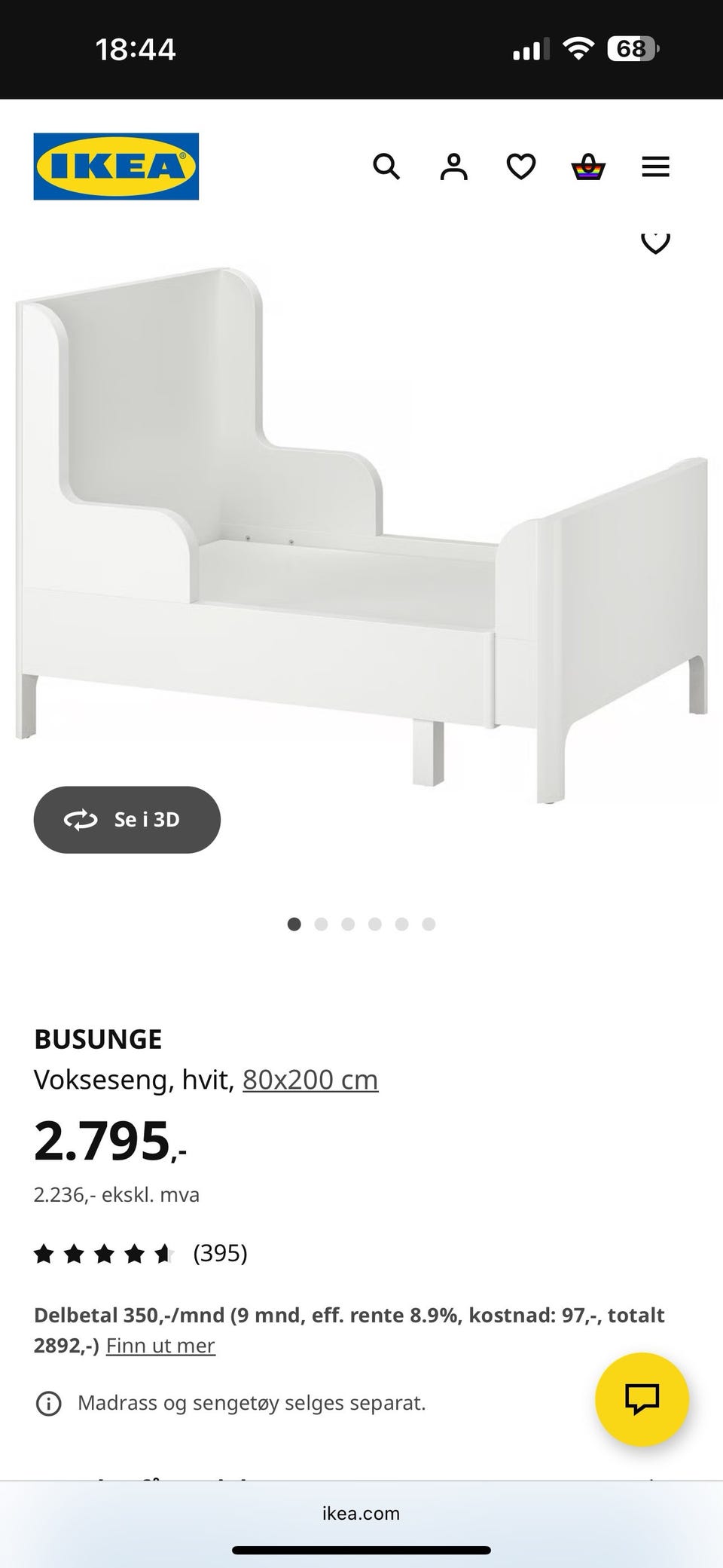Screen dimensions: 723x1568
Task: Click the info icon next to madrass notice
Action: click(x=50, y=1401)
